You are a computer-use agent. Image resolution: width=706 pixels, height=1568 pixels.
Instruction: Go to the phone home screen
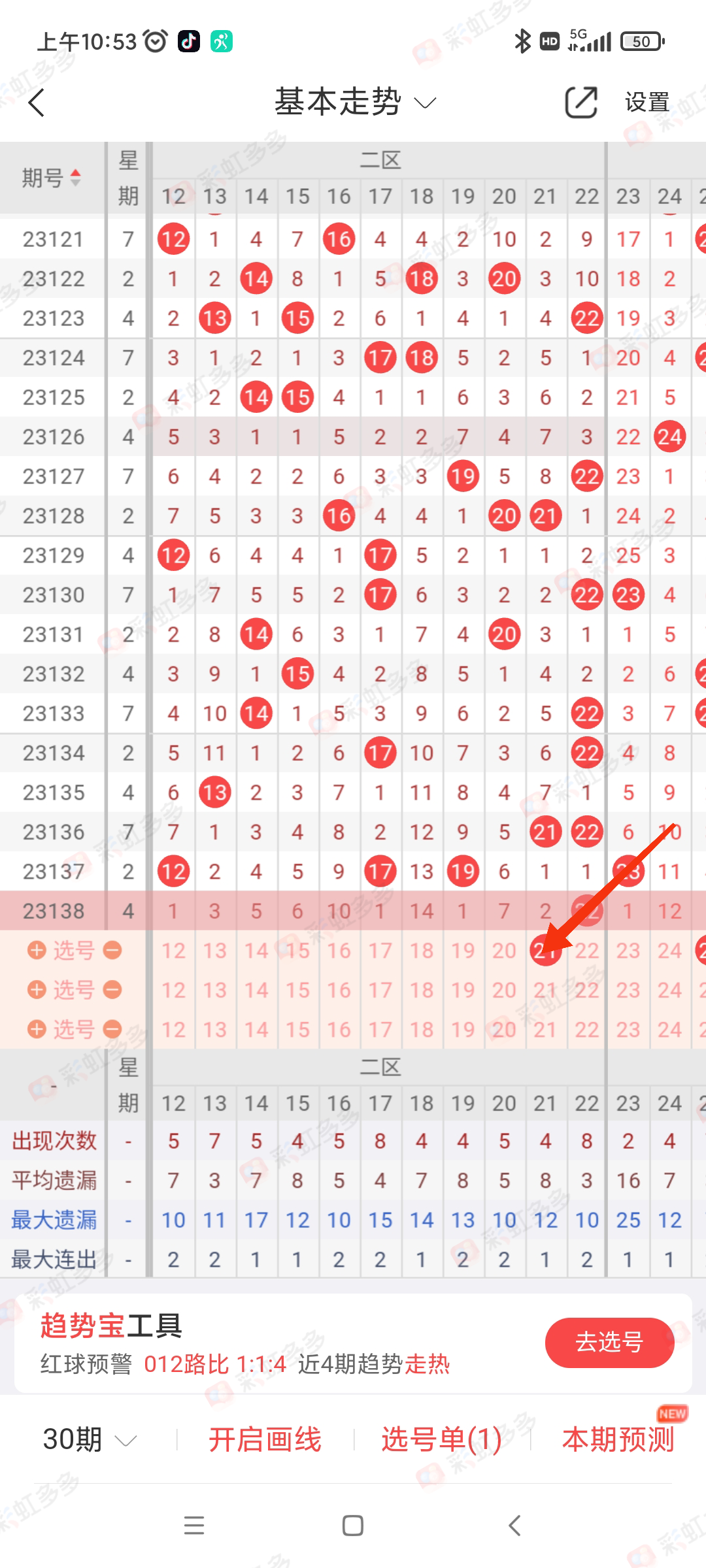(353, 1526)
